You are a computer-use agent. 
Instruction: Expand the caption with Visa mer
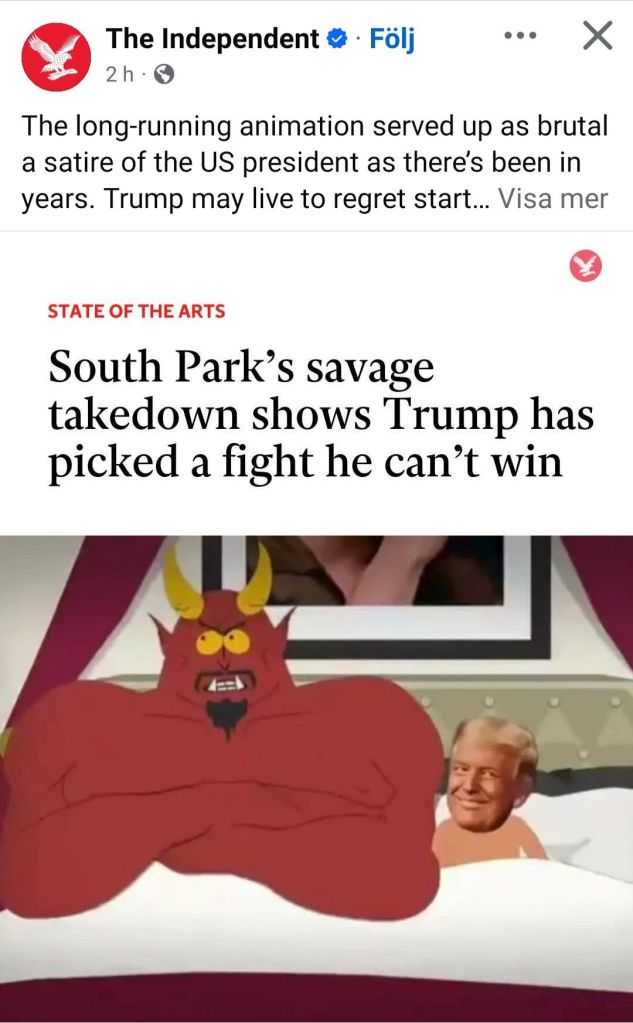552,198
